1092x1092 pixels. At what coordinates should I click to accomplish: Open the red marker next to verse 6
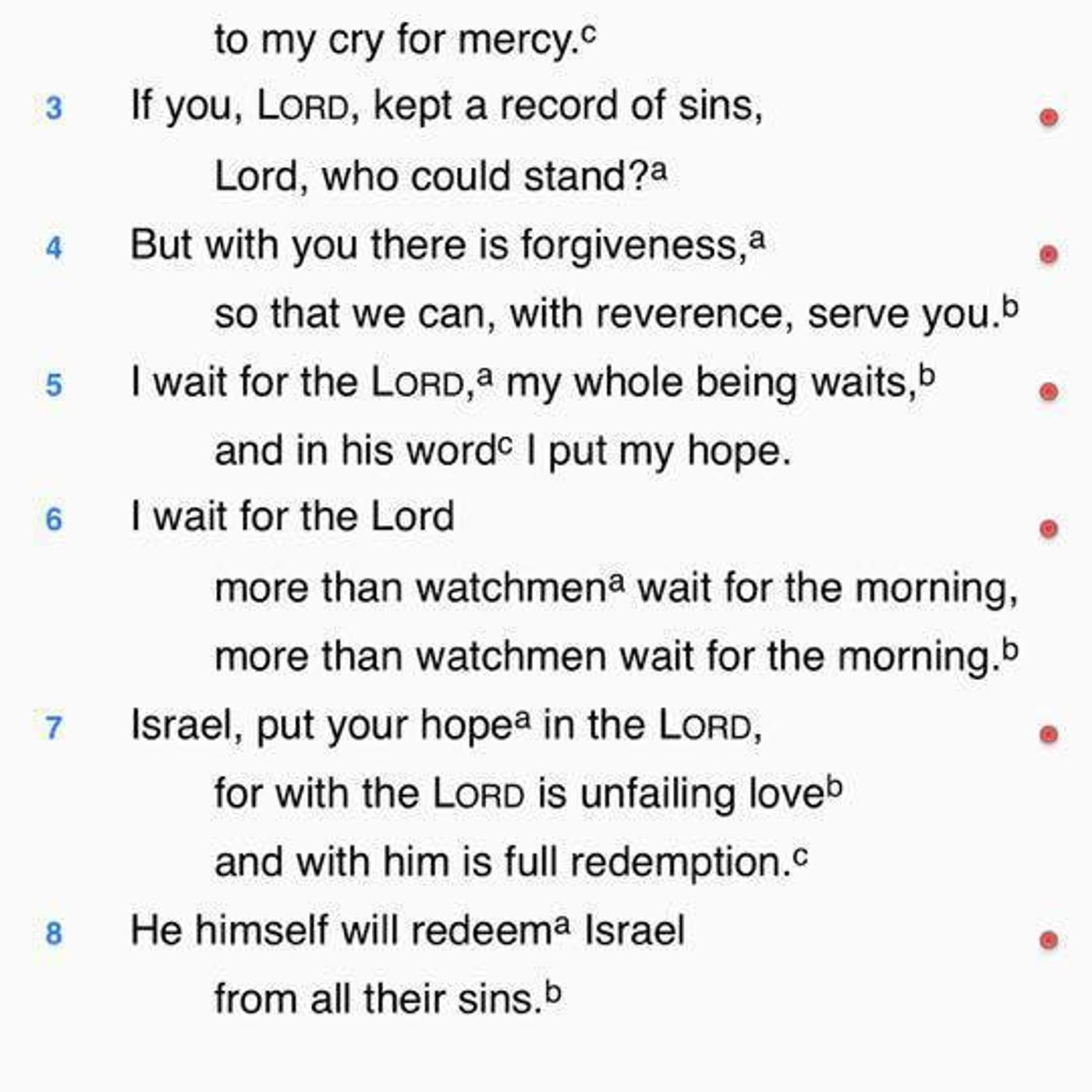coord(1048,529)
